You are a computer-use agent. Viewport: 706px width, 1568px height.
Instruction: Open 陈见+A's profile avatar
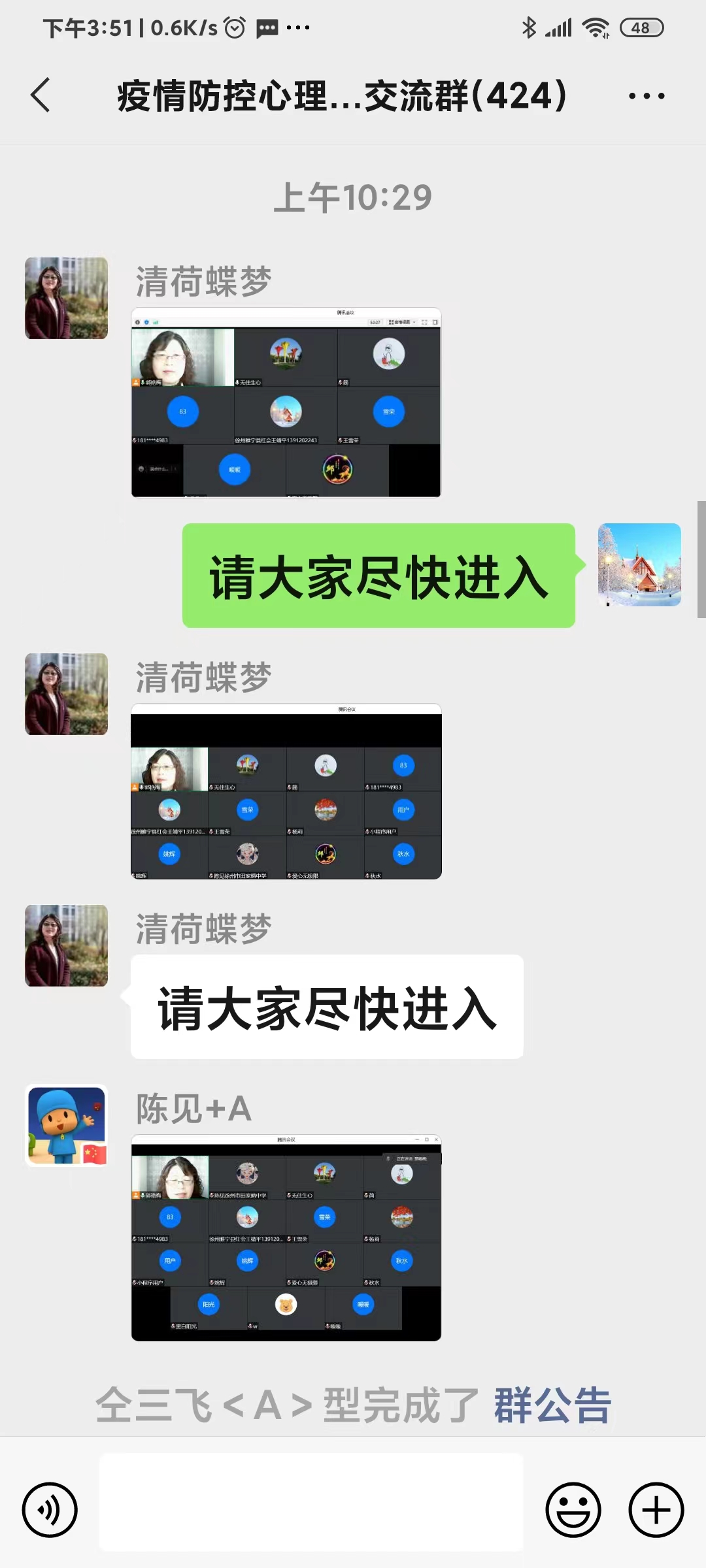[66, 1125]
